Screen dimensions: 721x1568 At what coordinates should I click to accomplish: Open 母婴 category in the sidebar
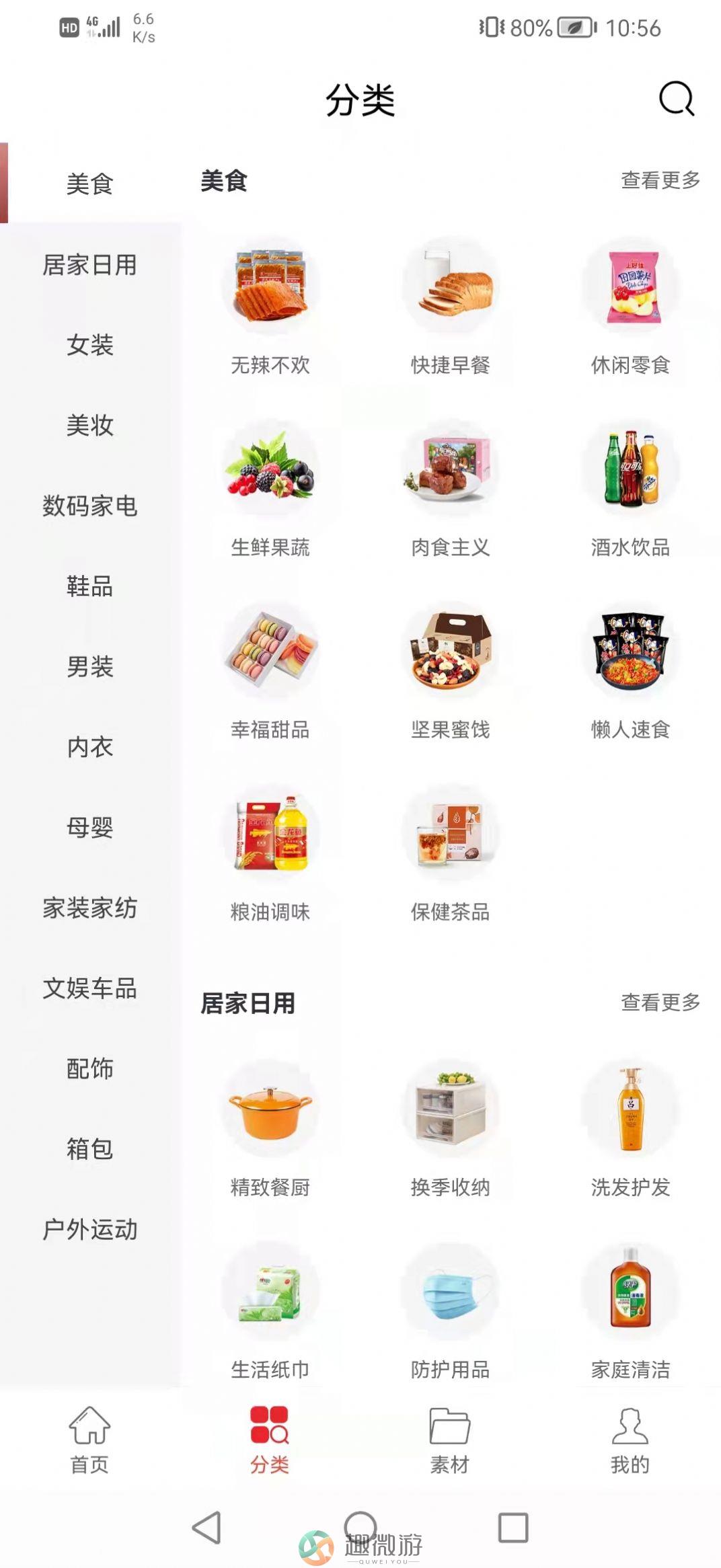90,827
